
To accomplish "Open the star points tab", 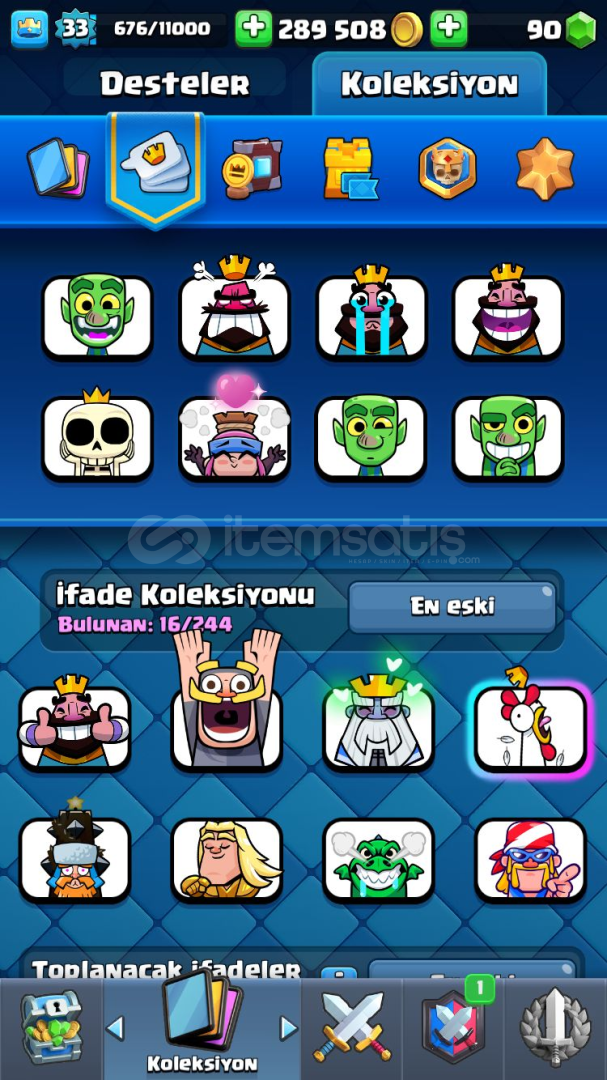I will coord(545,169).
